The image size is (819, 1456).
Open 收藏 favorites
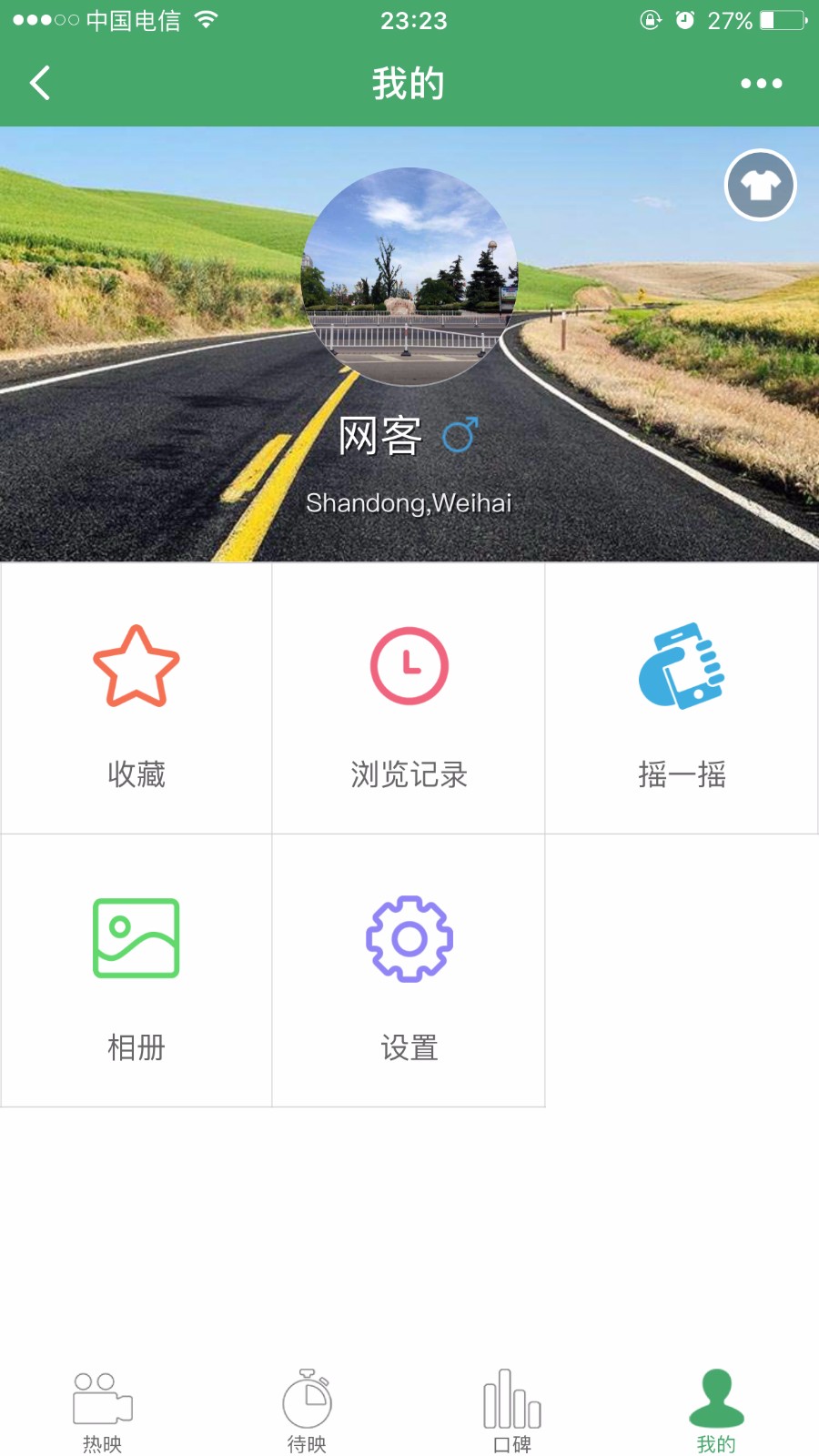136,699
